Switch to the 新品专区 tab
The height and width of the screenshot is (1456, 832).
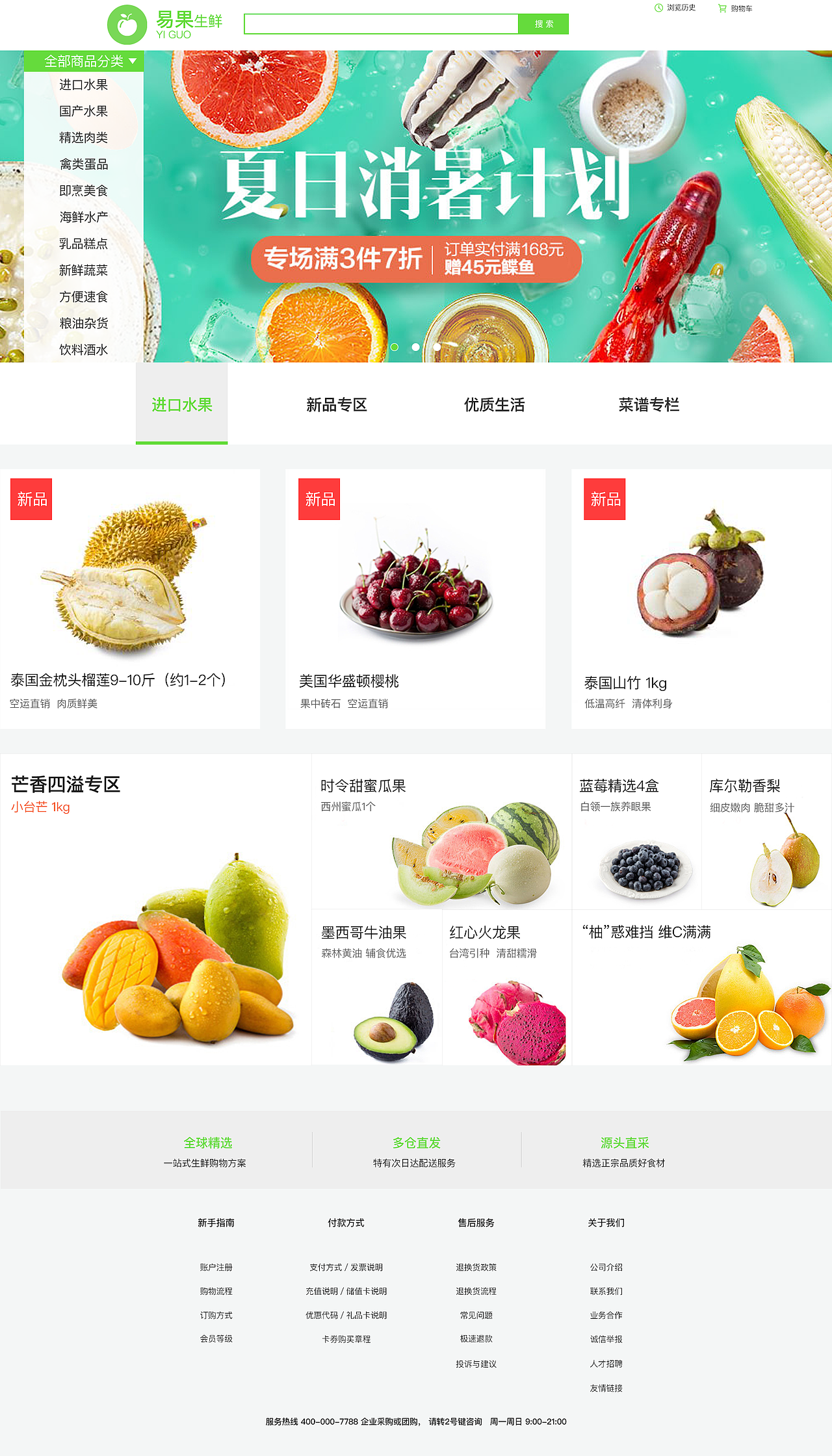pyautogui.click(x=337, y=405)
